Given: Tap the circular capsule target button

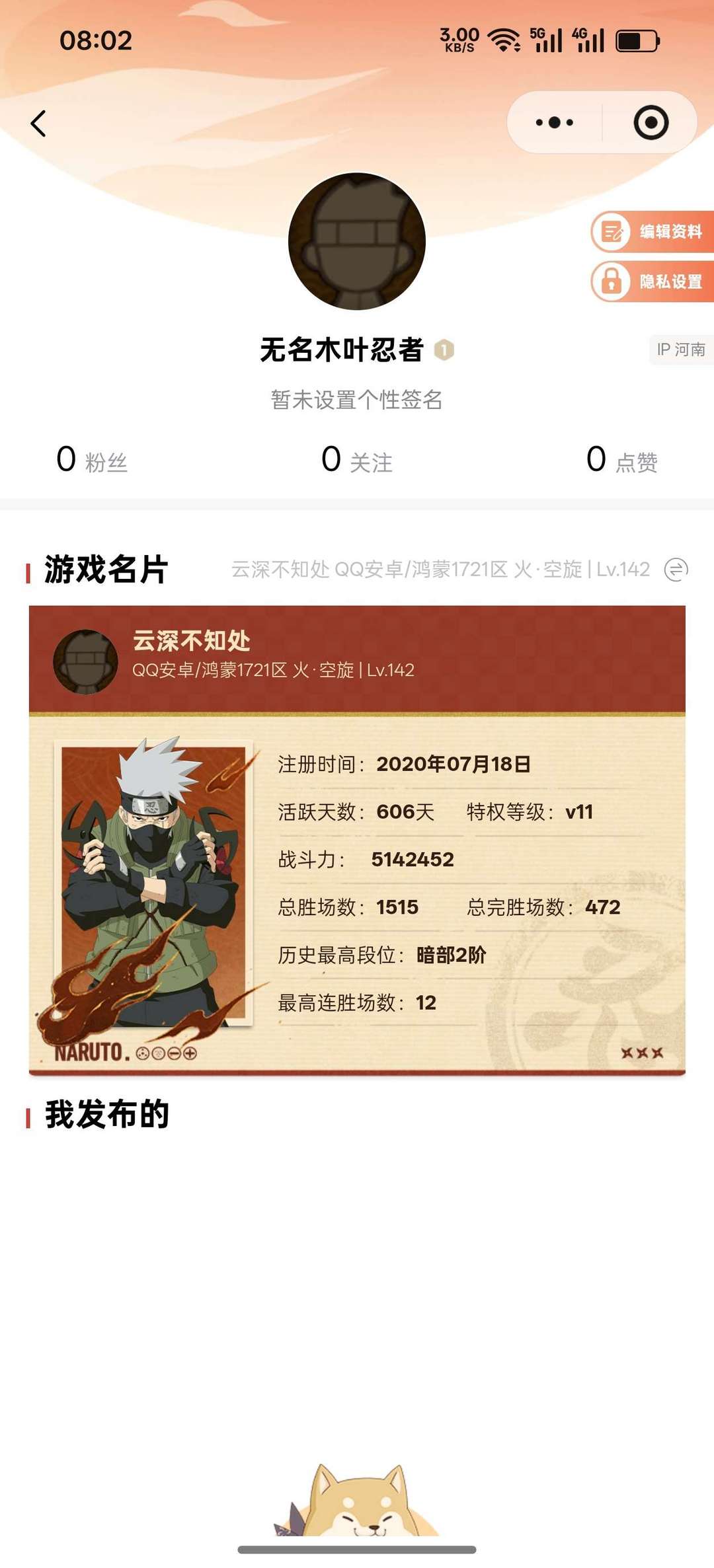Looking at the screenshot, I should [x=651, y=122].
